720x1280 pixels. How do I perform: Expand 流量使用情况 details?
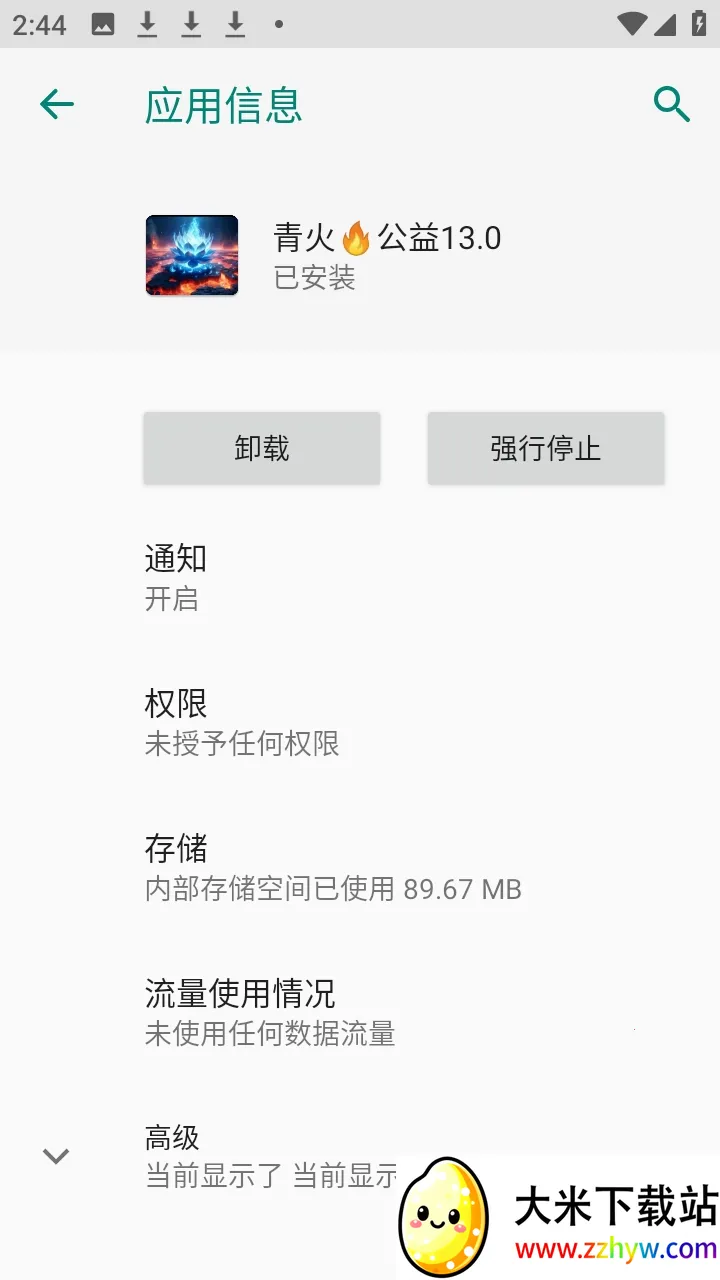241,993
